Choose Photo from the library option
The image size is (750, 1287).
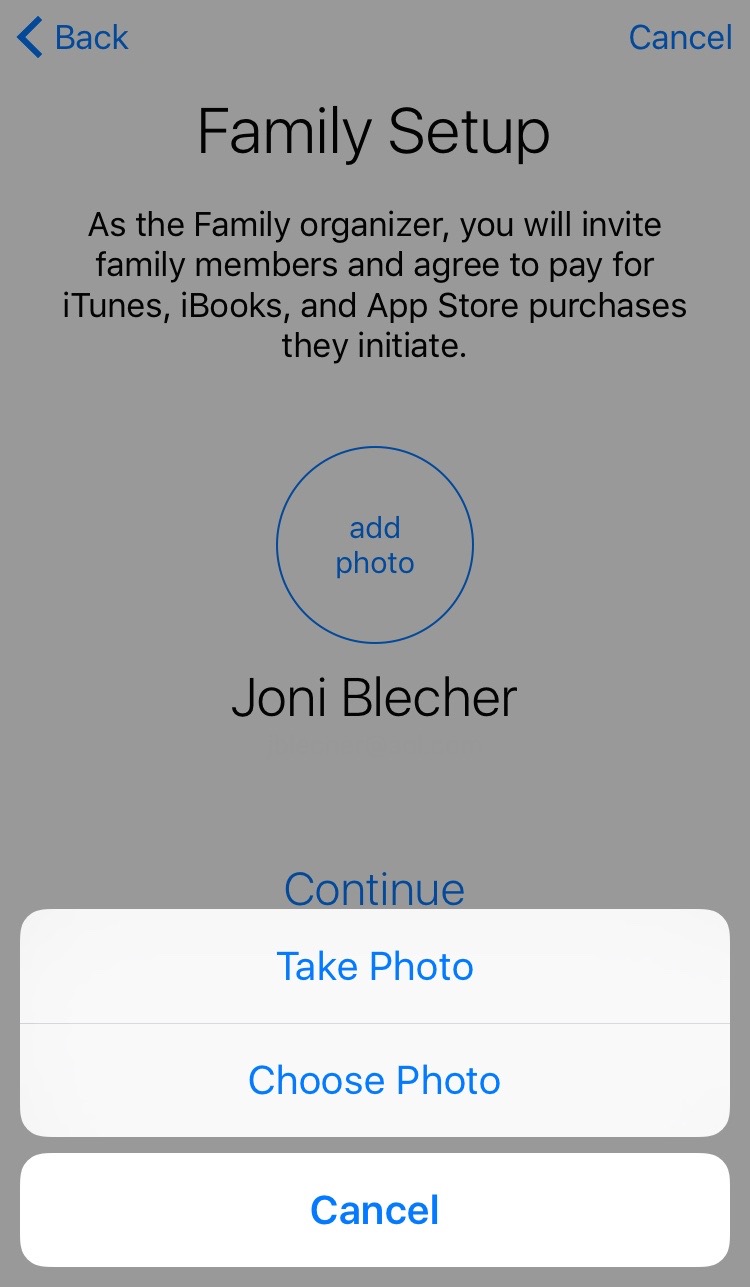coord(375,1081)
